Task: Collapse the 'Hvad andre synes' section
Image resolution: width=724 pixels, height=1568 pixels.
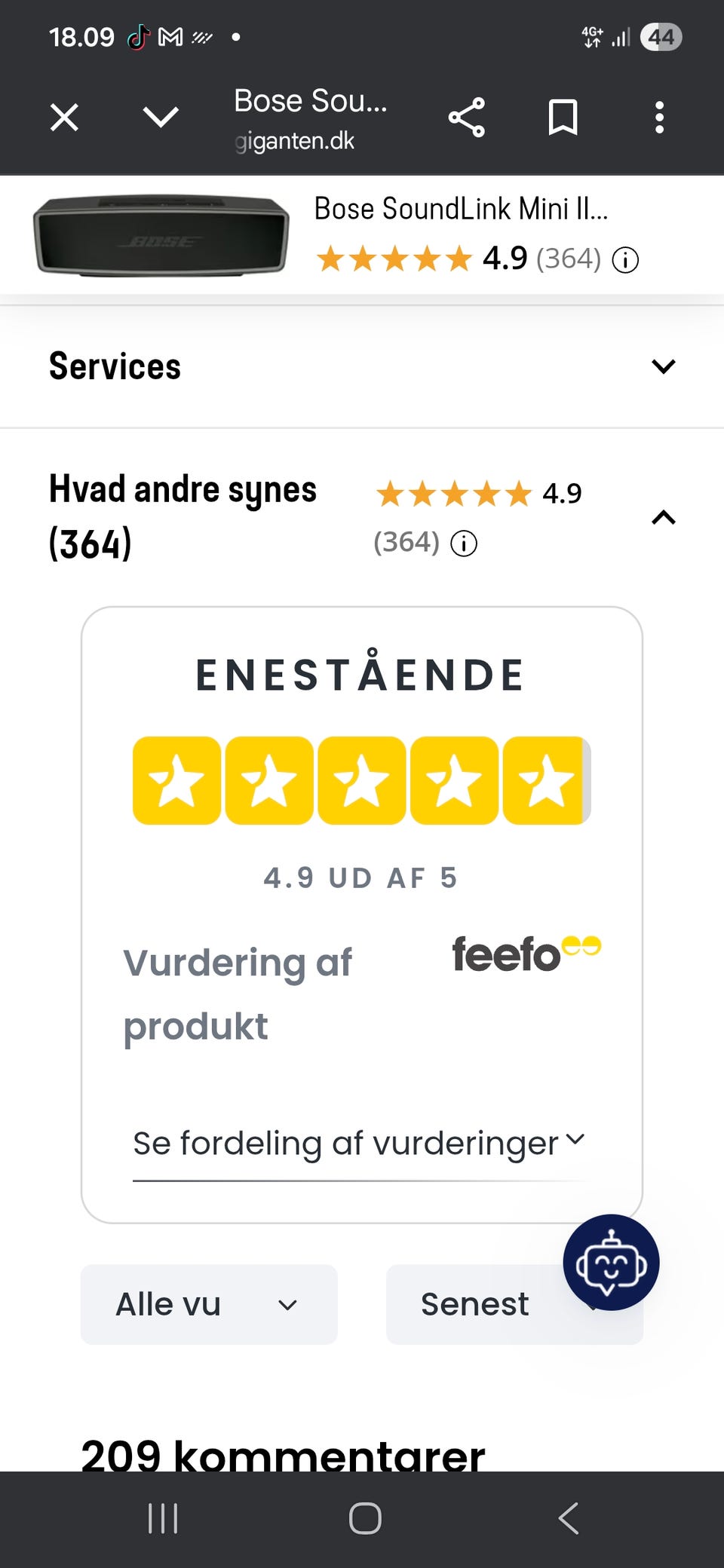Action: [x=662, y=517]
